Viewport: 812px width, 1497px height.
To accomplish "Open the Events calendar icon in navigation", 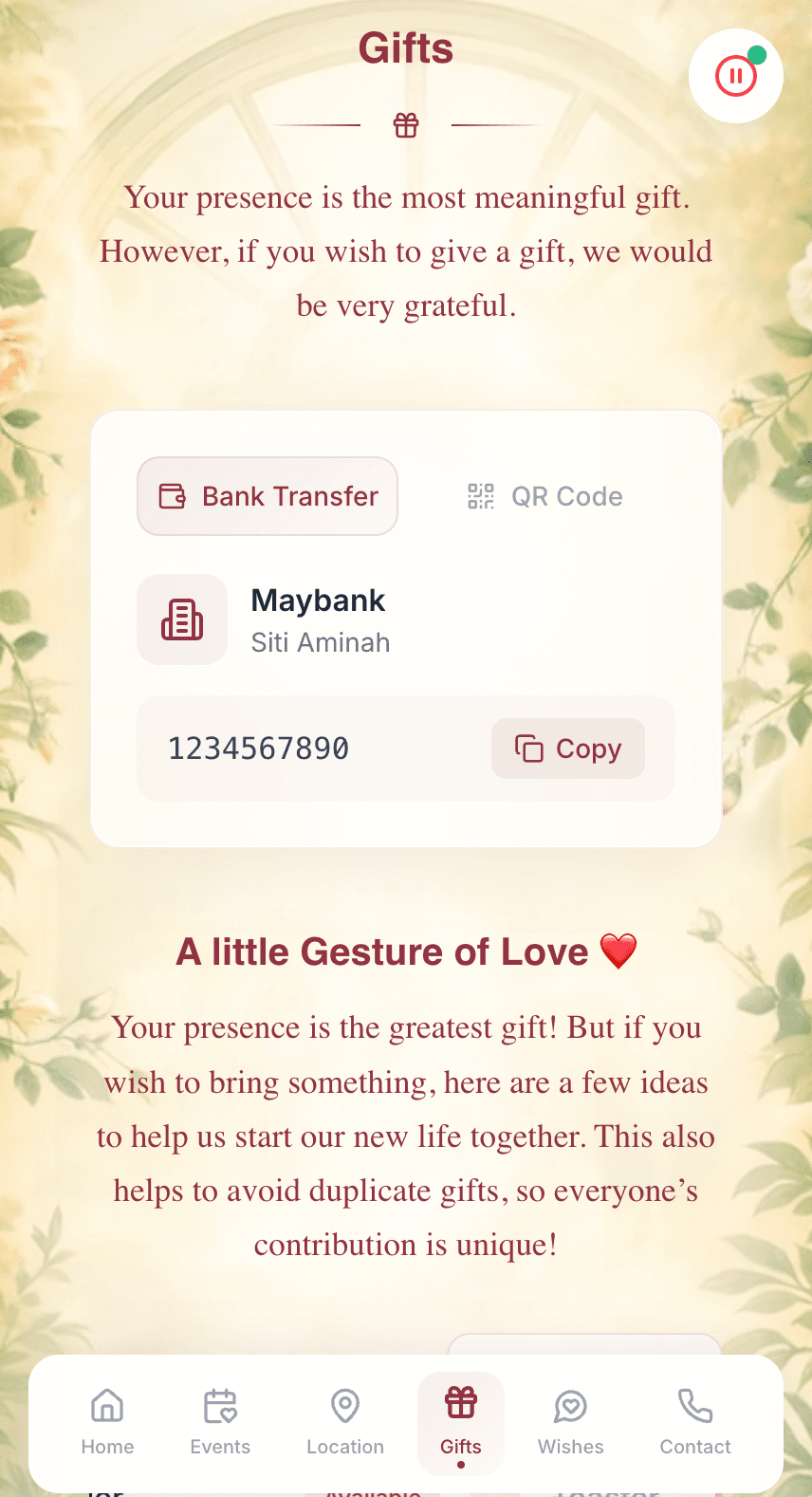I will [219, 1405].
